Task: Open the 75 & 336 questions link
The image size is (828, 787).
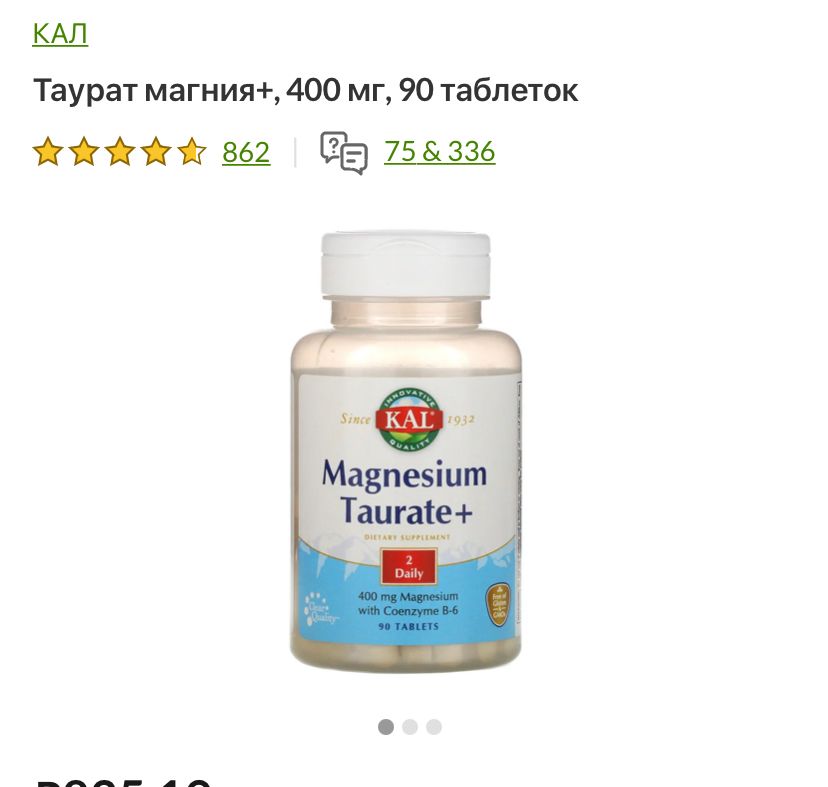Action: tap(439, 152)
